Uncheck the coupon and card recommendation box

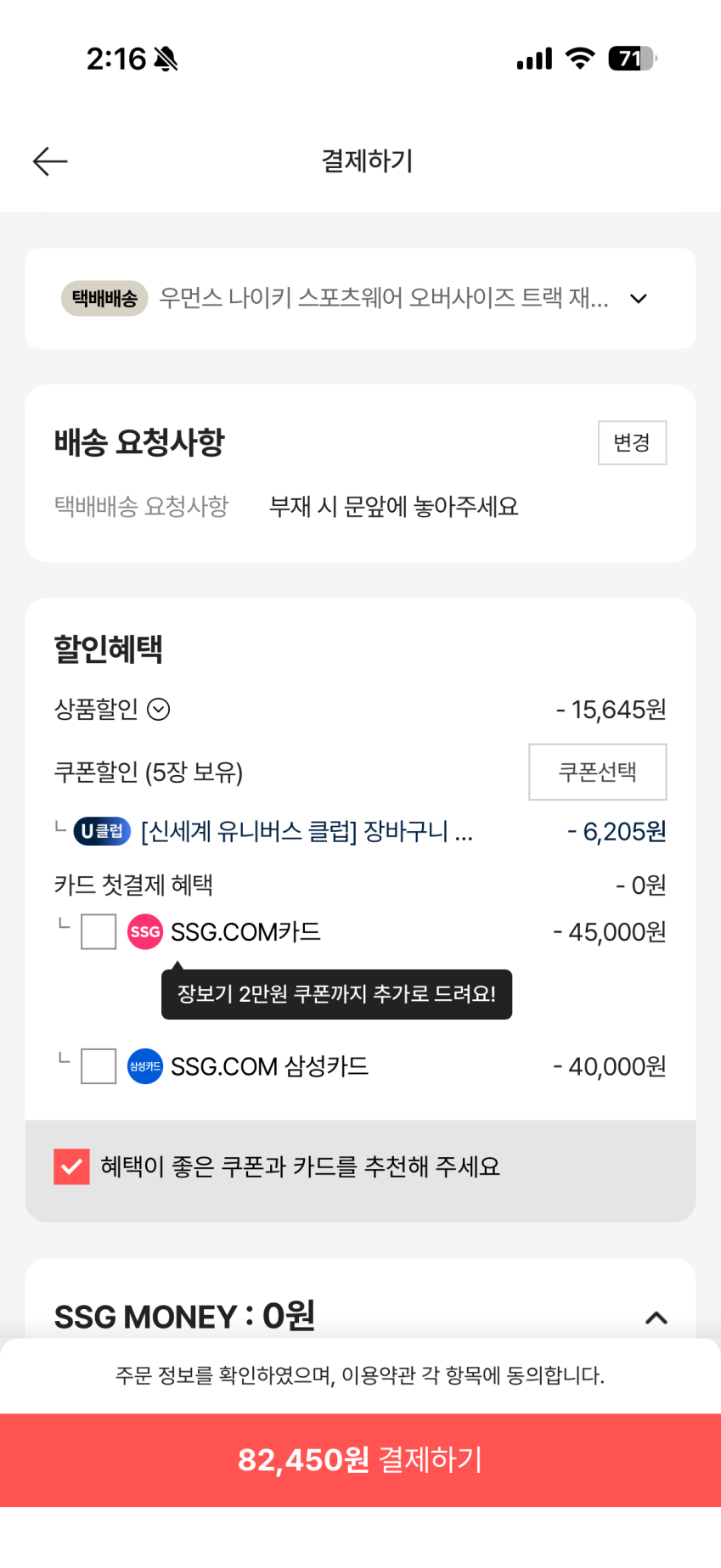click(71, 1166)
